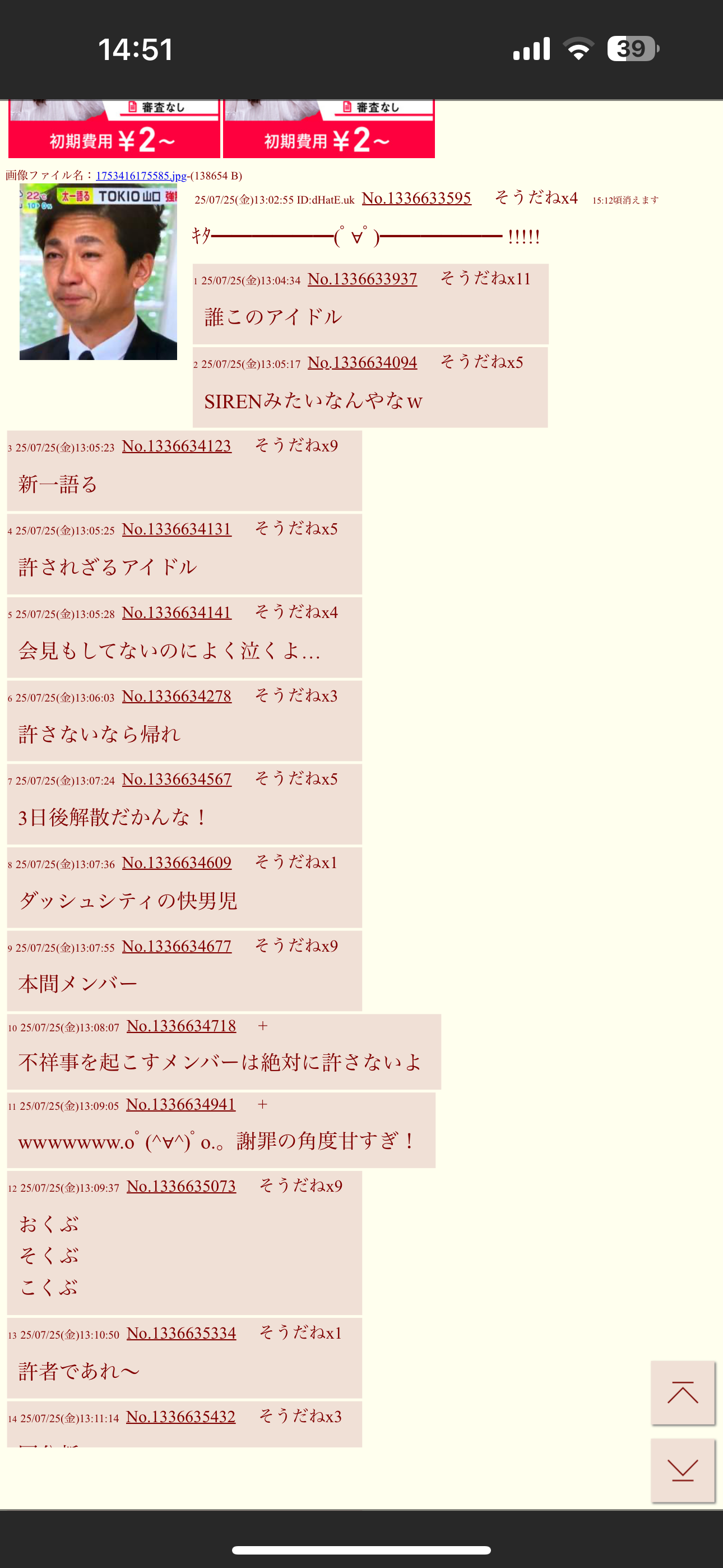The image size is (723, 1568).
Task: Select post number No.1336634094
Action: [362, 363]
